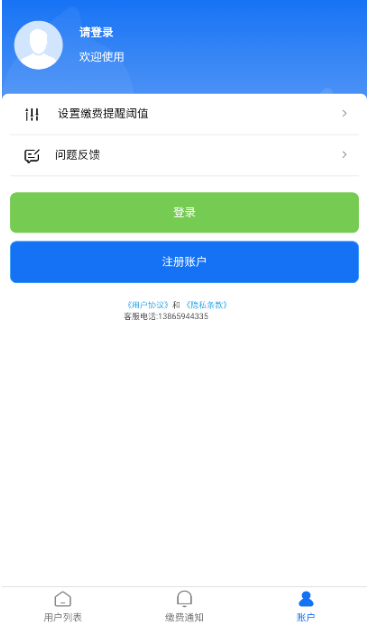Select the 账户 tab
This screenshot has height=636, width=368.
(x=306, y=607)
